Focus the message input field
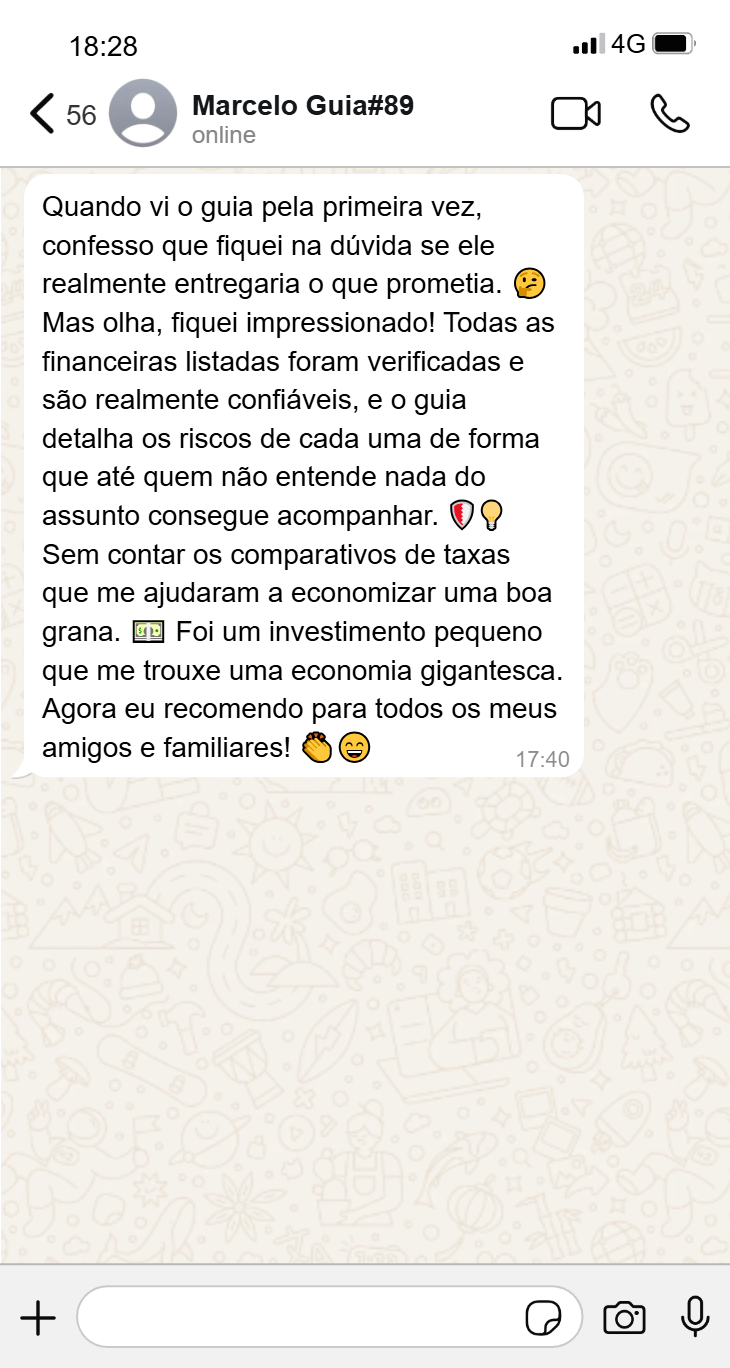 (x=300, y=1318)
